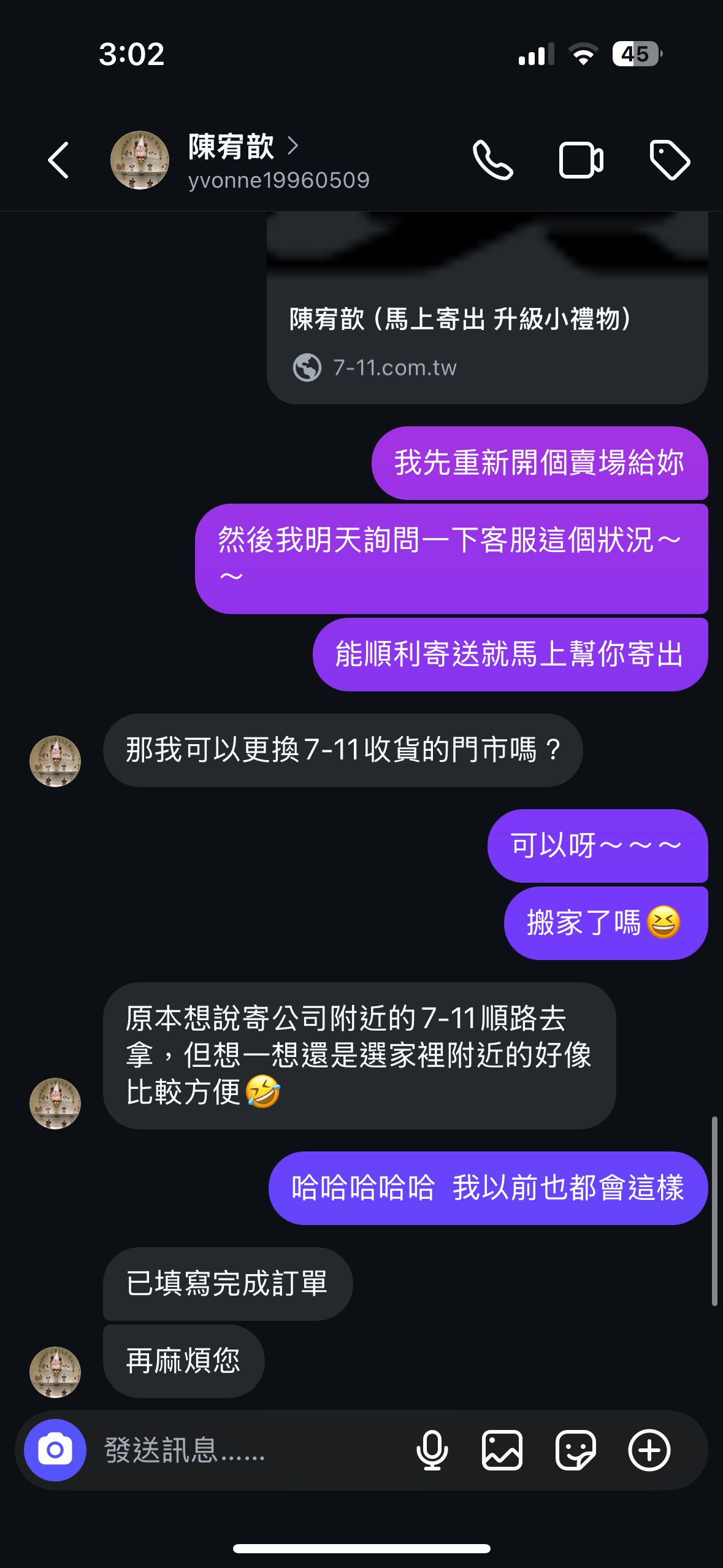Open the plus menu for more options
This screenshot has height=1568, width=723.
[x=649, y=1450]
